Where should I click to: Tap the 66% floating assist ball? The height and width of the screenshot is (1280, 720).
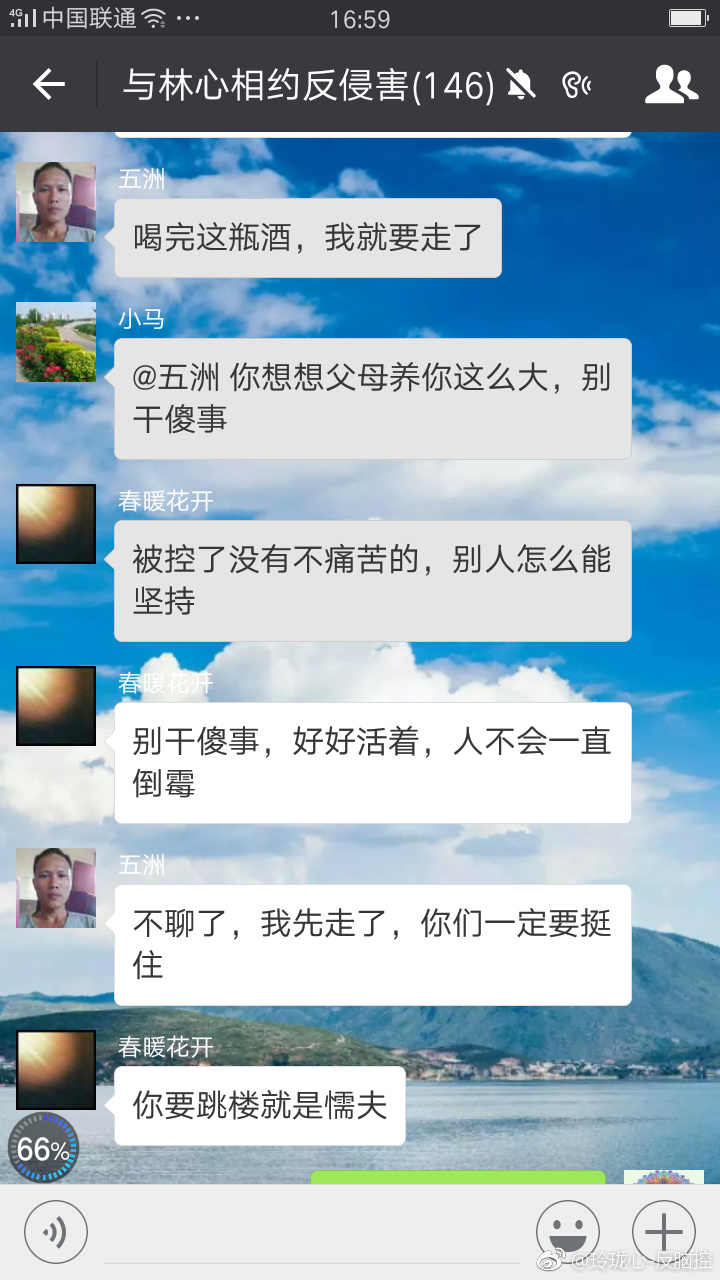(x=43, y=1148)
